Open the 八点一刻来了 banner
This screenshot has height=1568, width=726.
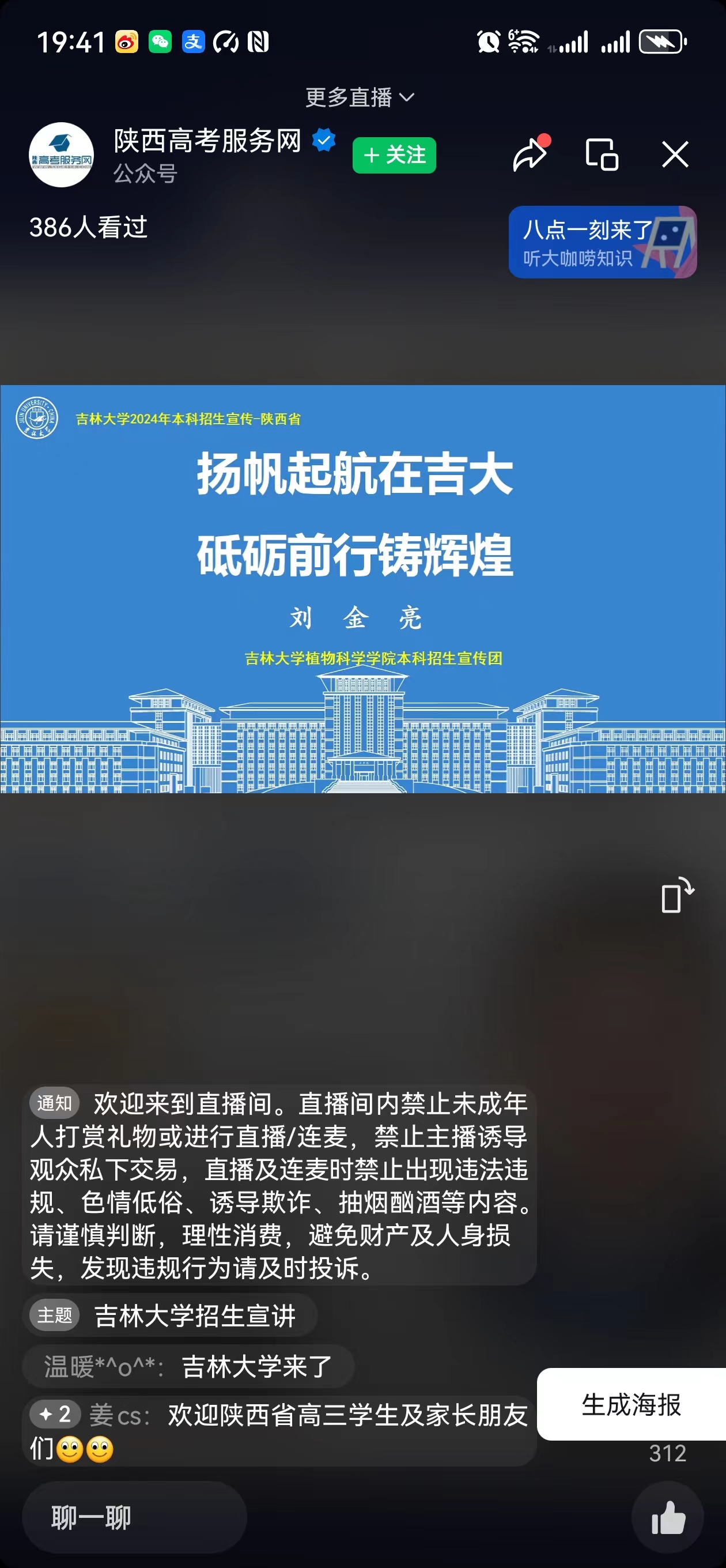point(602,242)
